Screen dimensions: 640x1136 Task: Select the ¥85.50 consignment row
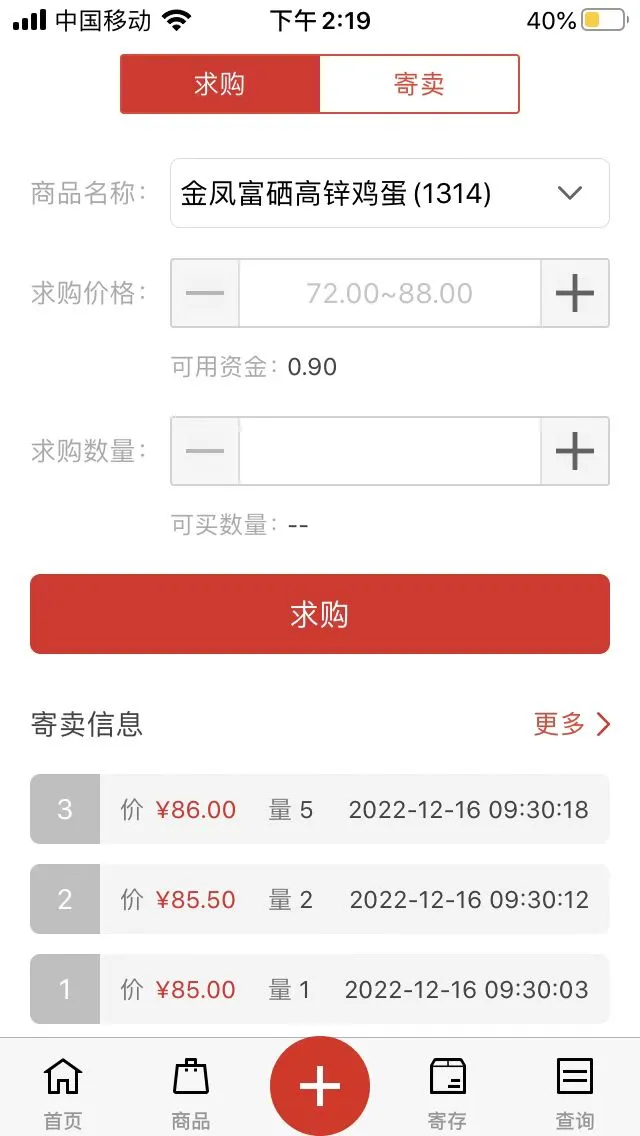320,899
